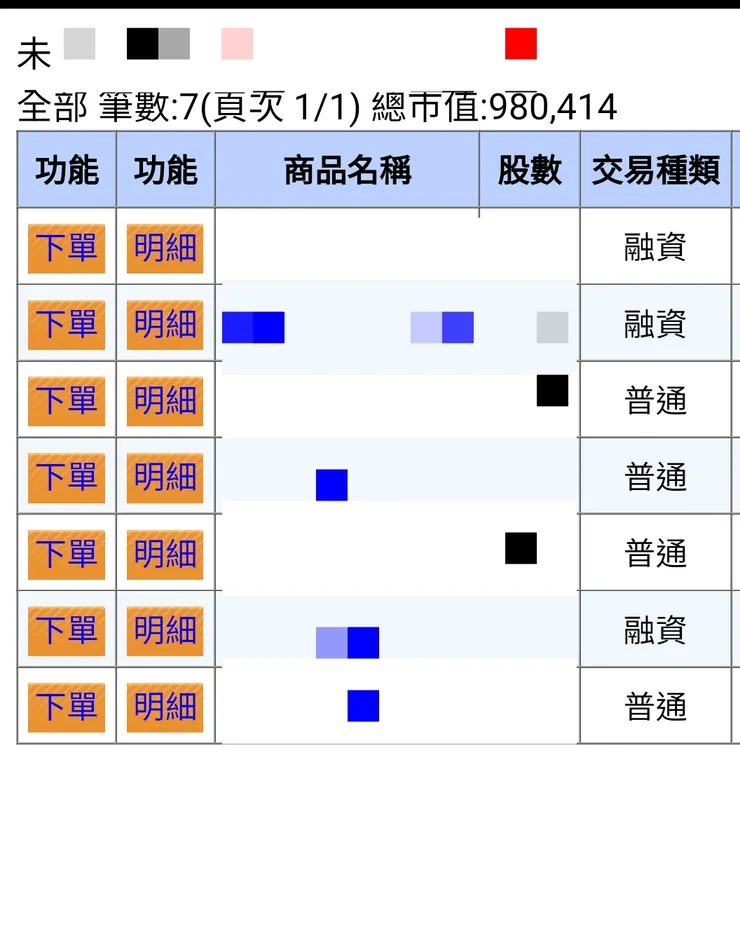The image size is (740, 950).
Task: Open 明細 for the sixth holding
Action: point(164,630)
